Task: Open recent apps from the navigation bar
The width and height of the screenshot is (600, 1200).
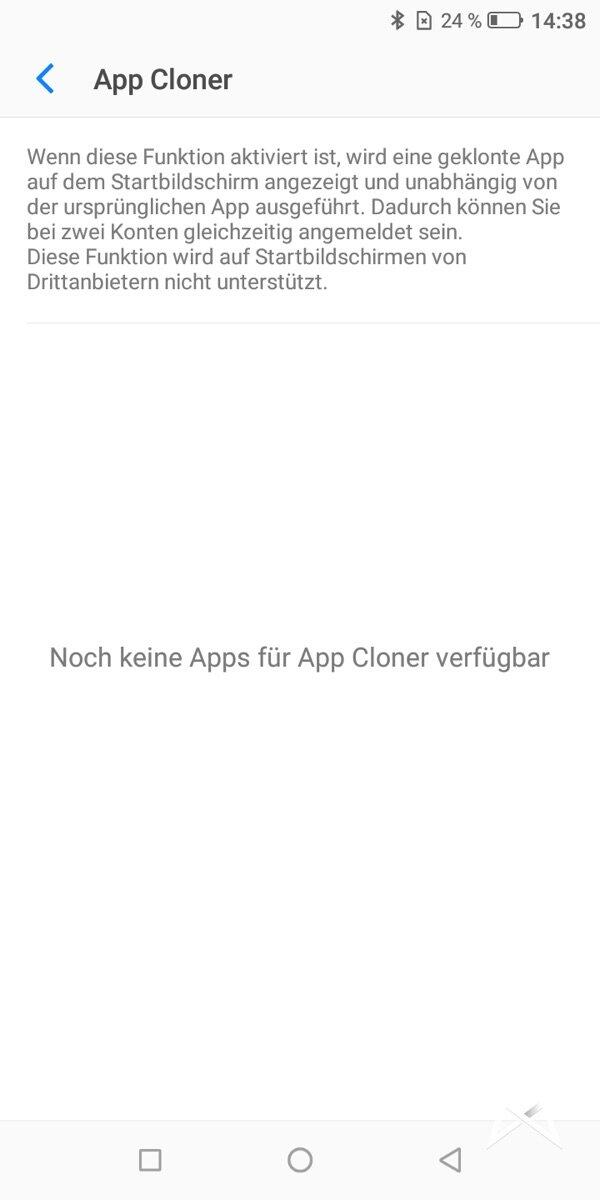Action: (x=150, y=1160)
